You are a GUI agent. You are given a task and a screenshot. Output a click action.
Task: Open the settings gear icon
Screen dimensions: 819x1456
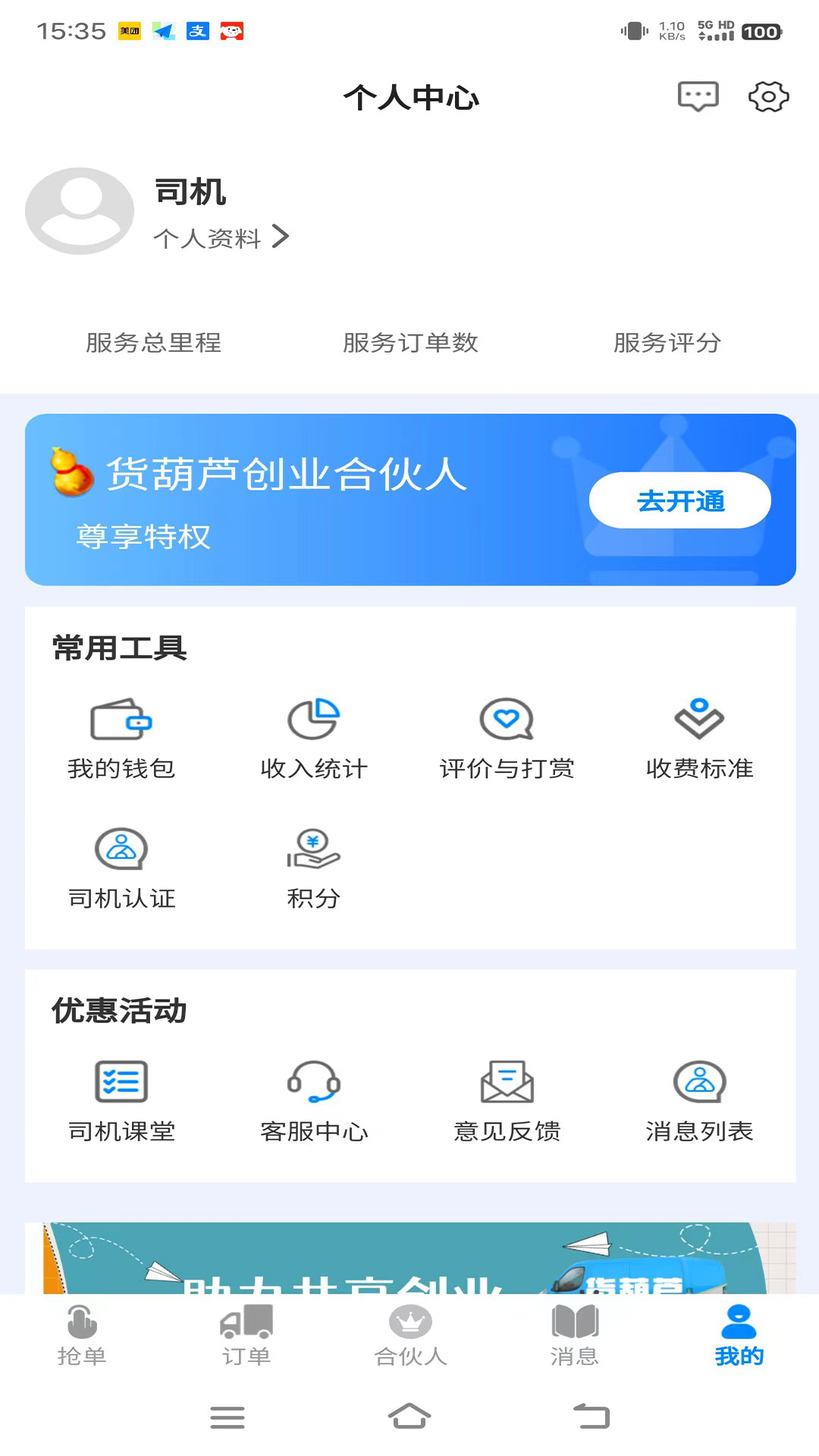(769, 97)
